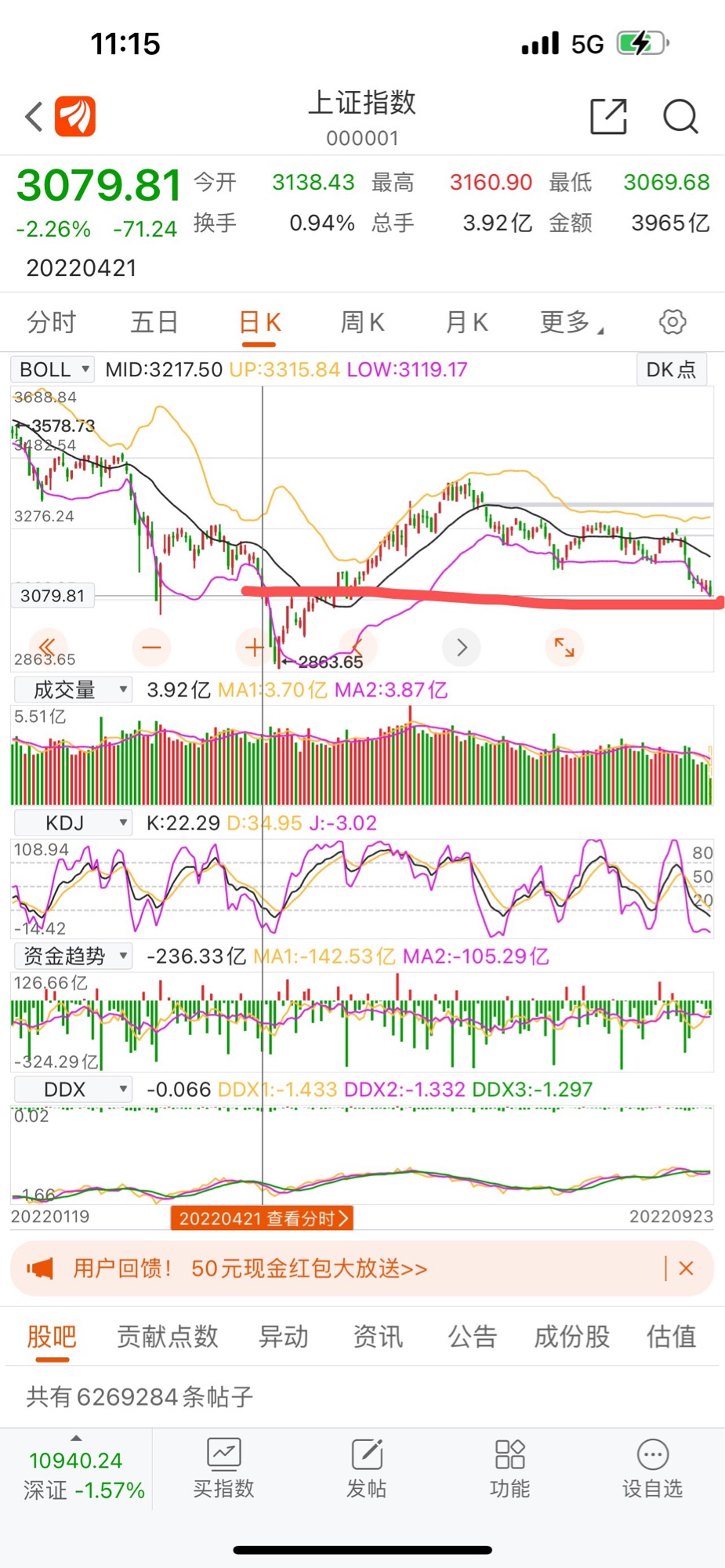Open the 月K chart tab
The image size is (725, 1568).
466,322
